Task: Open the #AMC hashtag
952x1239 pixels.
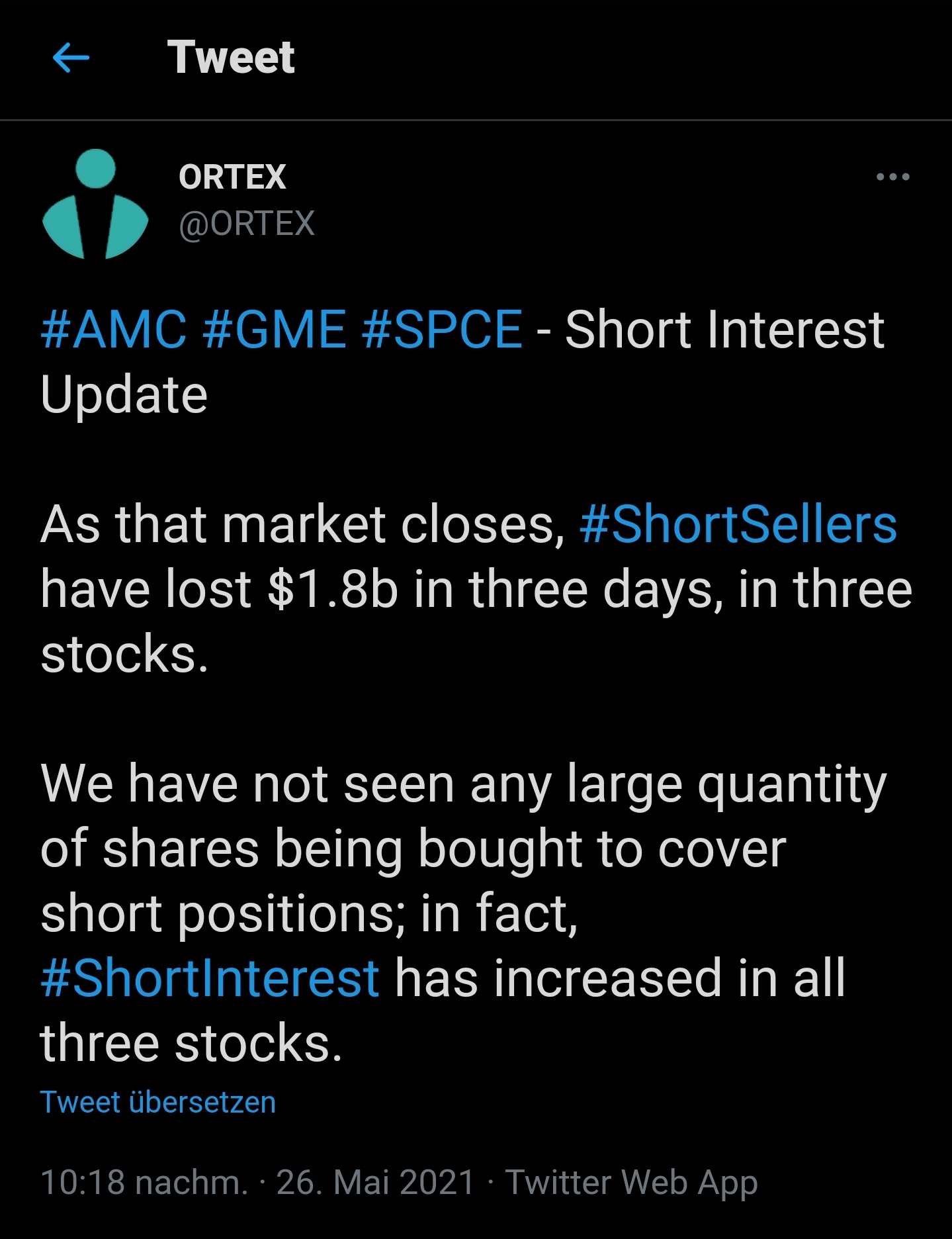Action: coord(113,330)
